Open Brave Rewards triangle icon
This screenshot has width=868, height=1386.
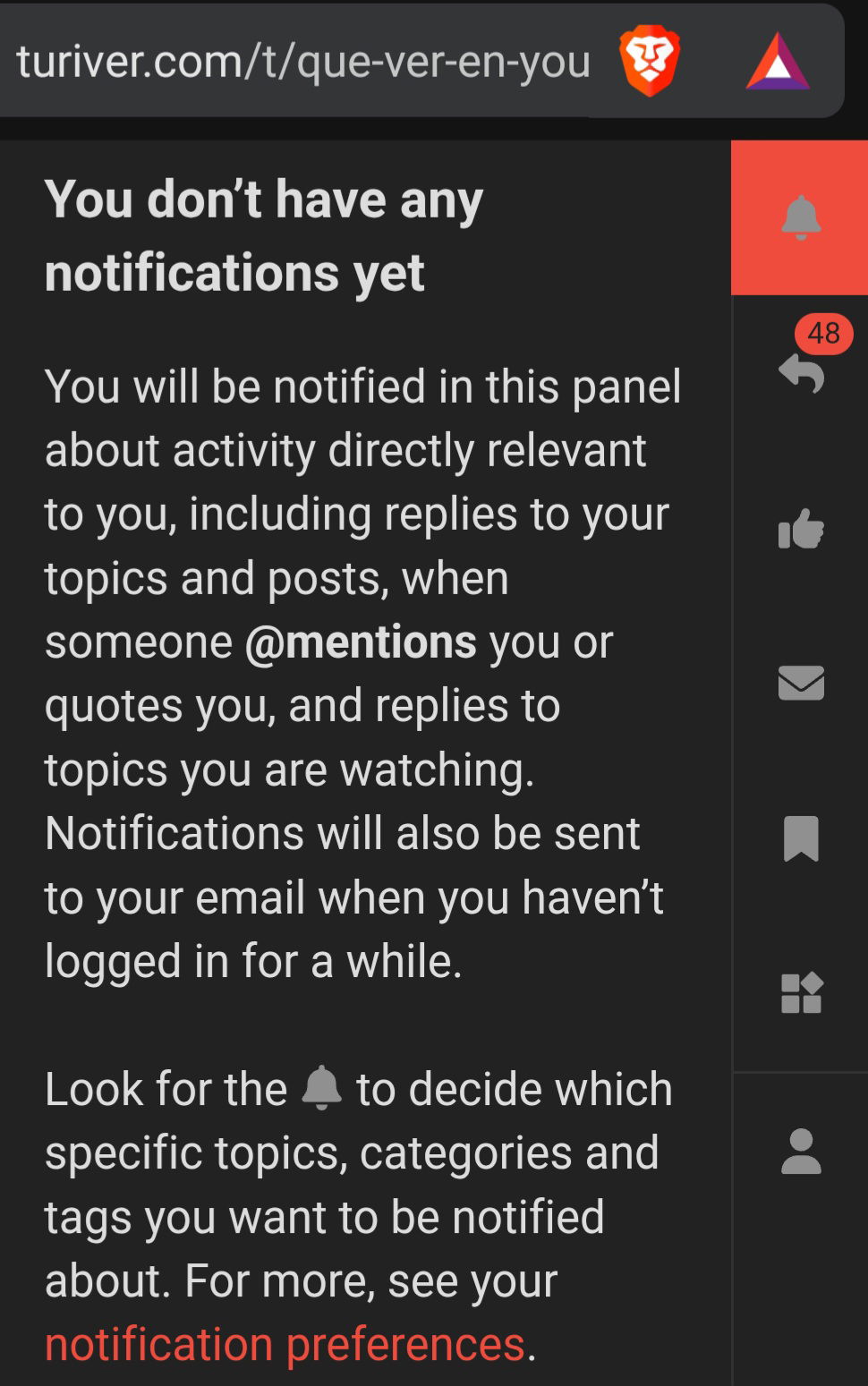(778, 62)
